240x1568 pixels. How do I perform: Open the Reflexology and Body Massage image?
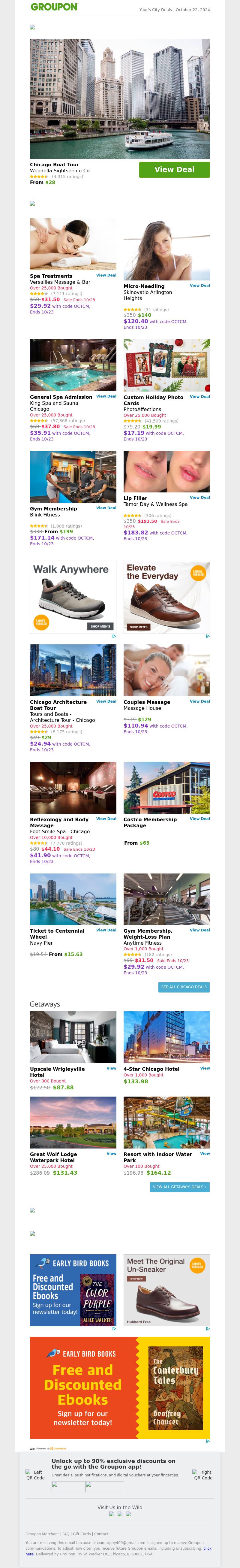[x=73, y=788]
